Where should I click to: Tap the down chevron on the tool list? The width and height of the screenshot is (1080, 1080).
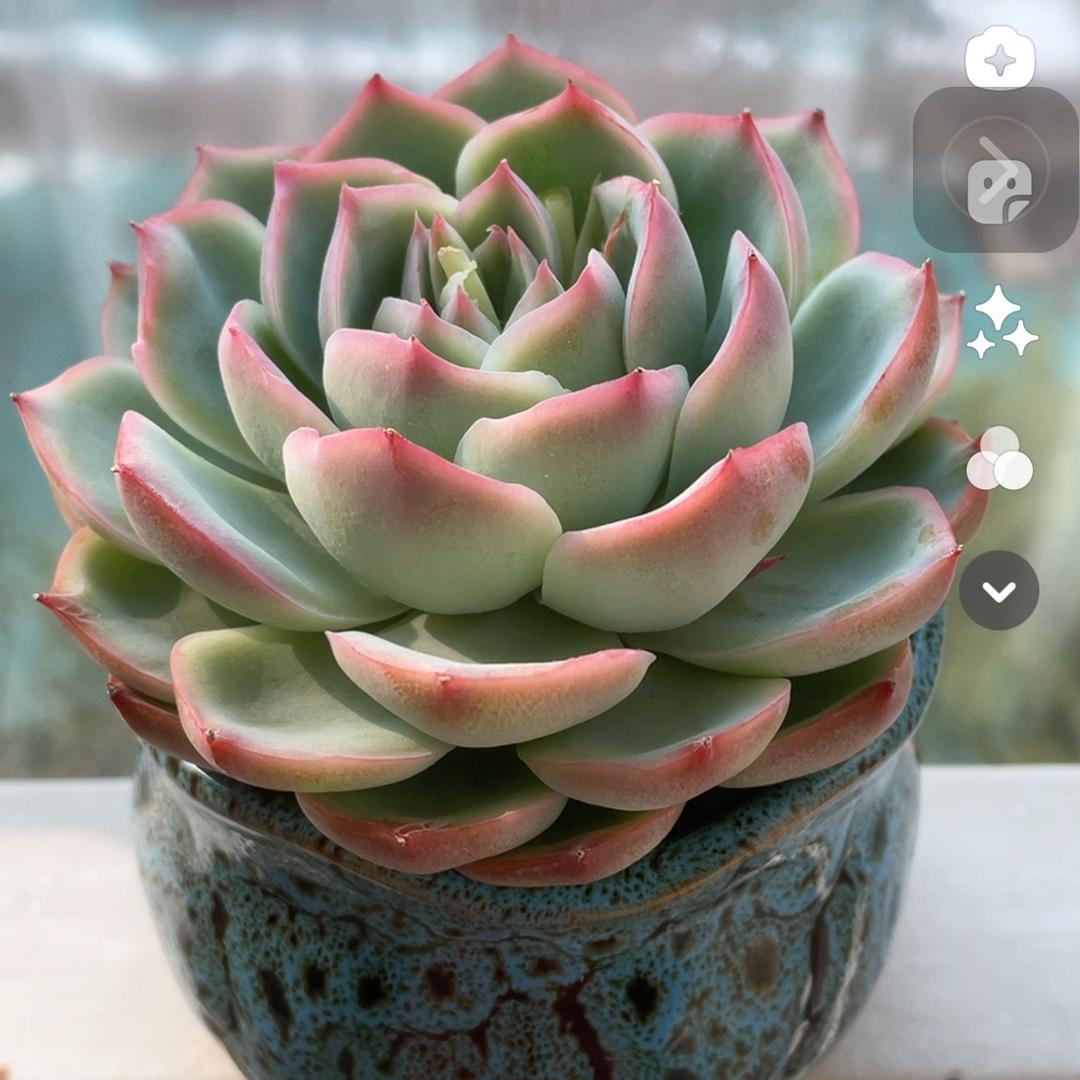pos(999,590)
